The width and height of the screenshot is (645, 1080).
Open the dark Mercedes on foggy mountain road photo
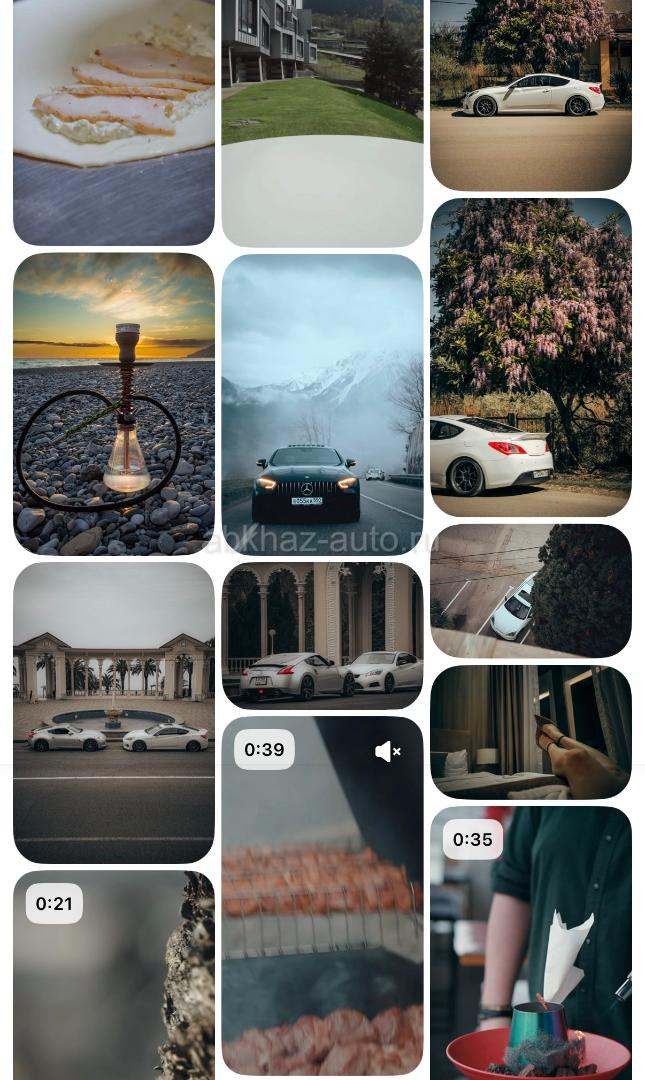coord(322,404)
